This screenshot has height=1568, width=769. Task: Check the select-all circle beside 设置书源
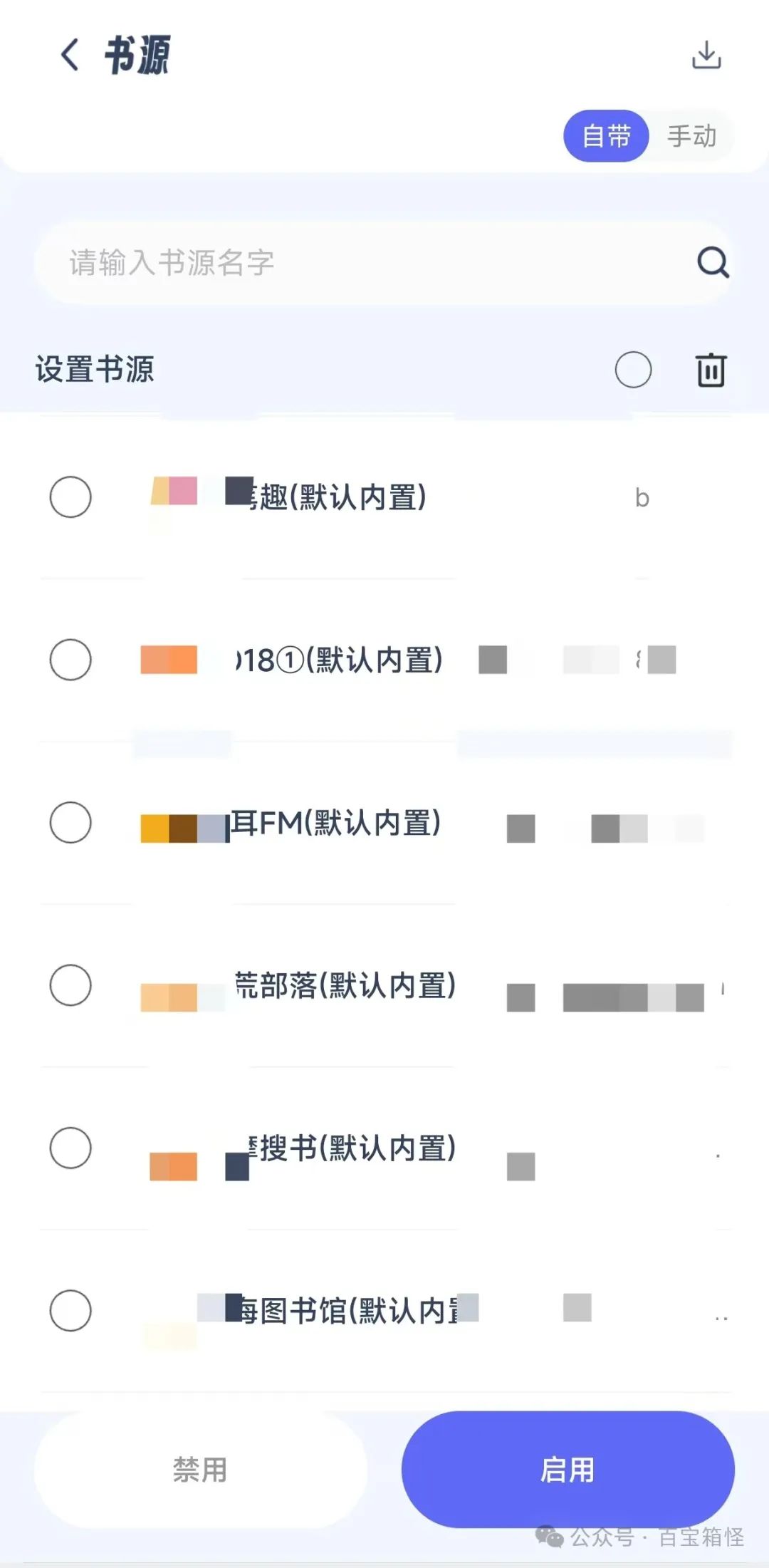click(633, 370)
